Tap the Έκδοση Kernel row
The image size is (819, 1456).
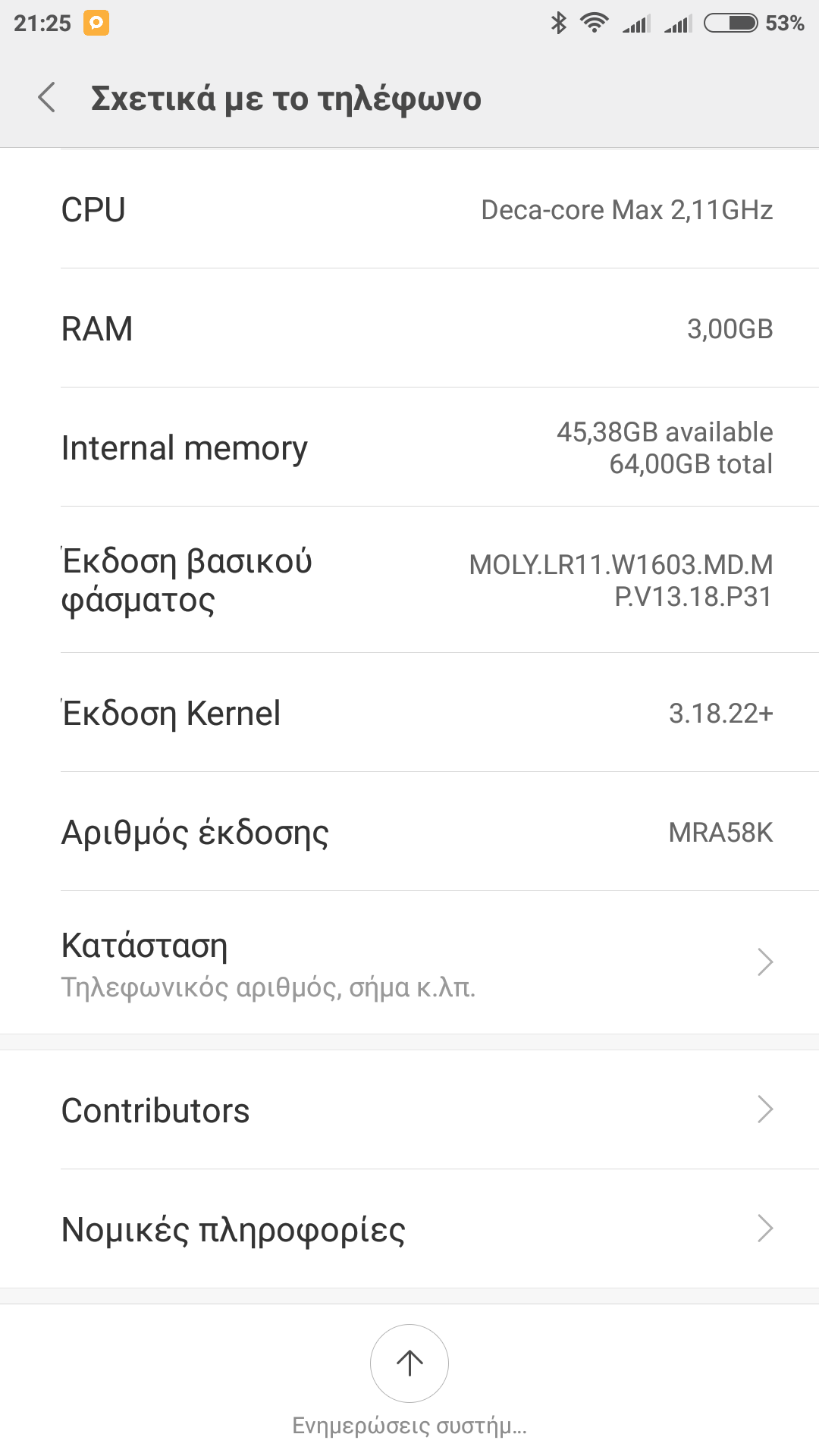coord(409,713)
